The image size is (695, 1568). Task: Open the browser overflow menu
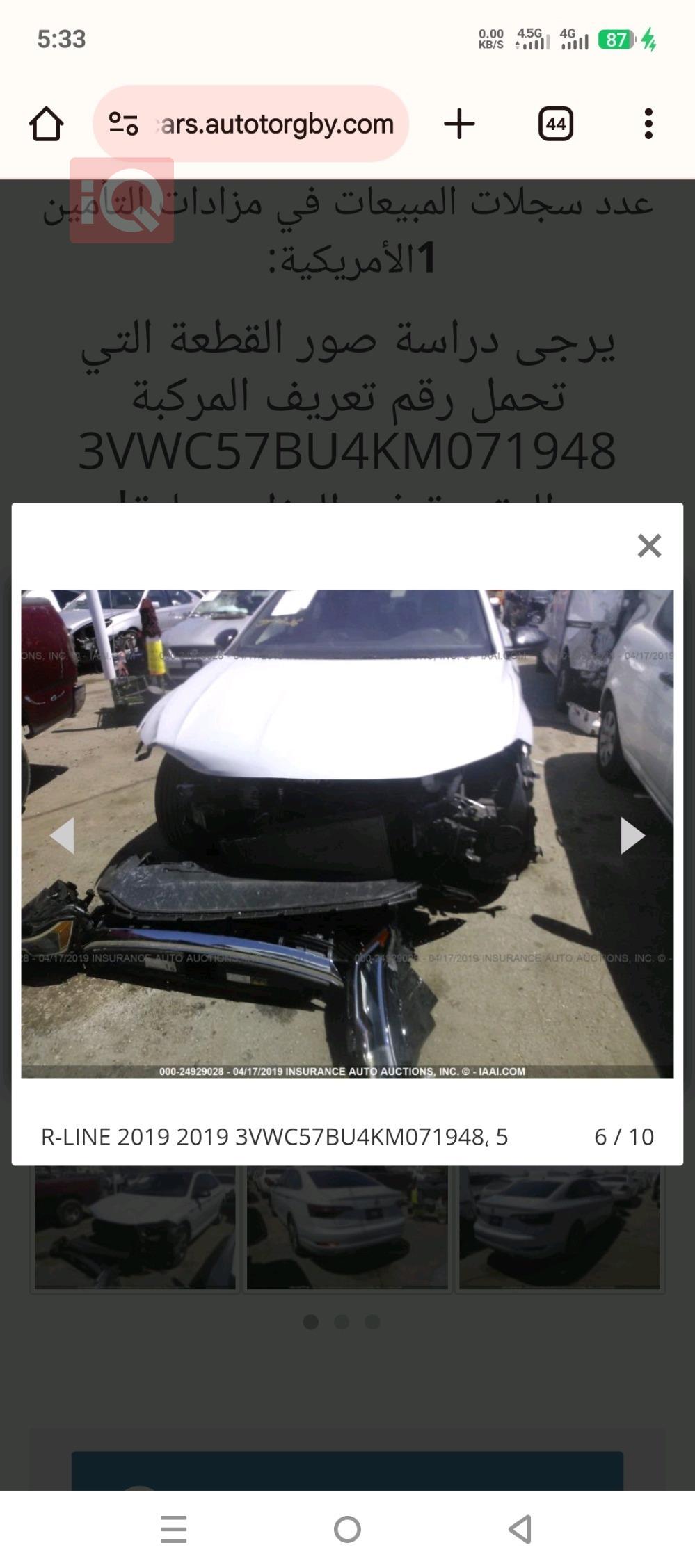[648, 124]
